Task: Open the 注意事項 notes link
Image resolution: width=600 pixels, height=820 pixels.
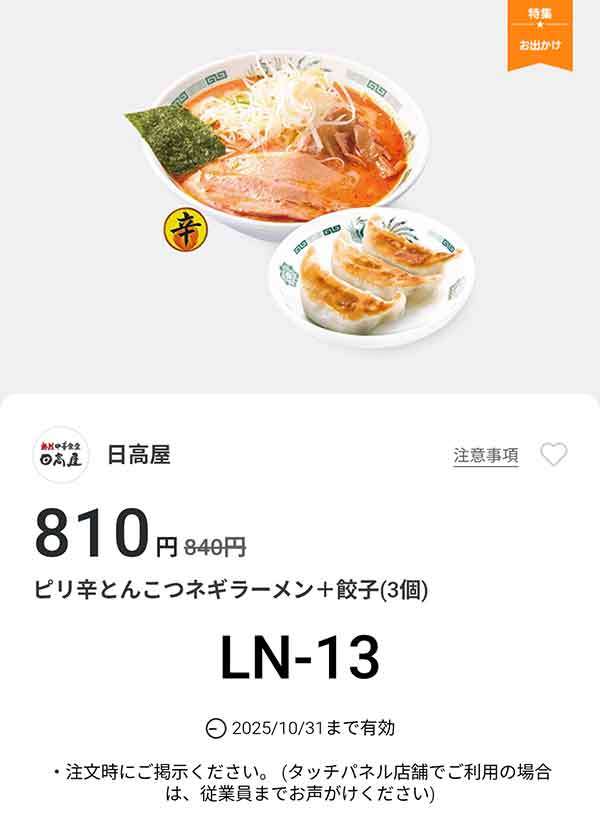Action: 486,455
